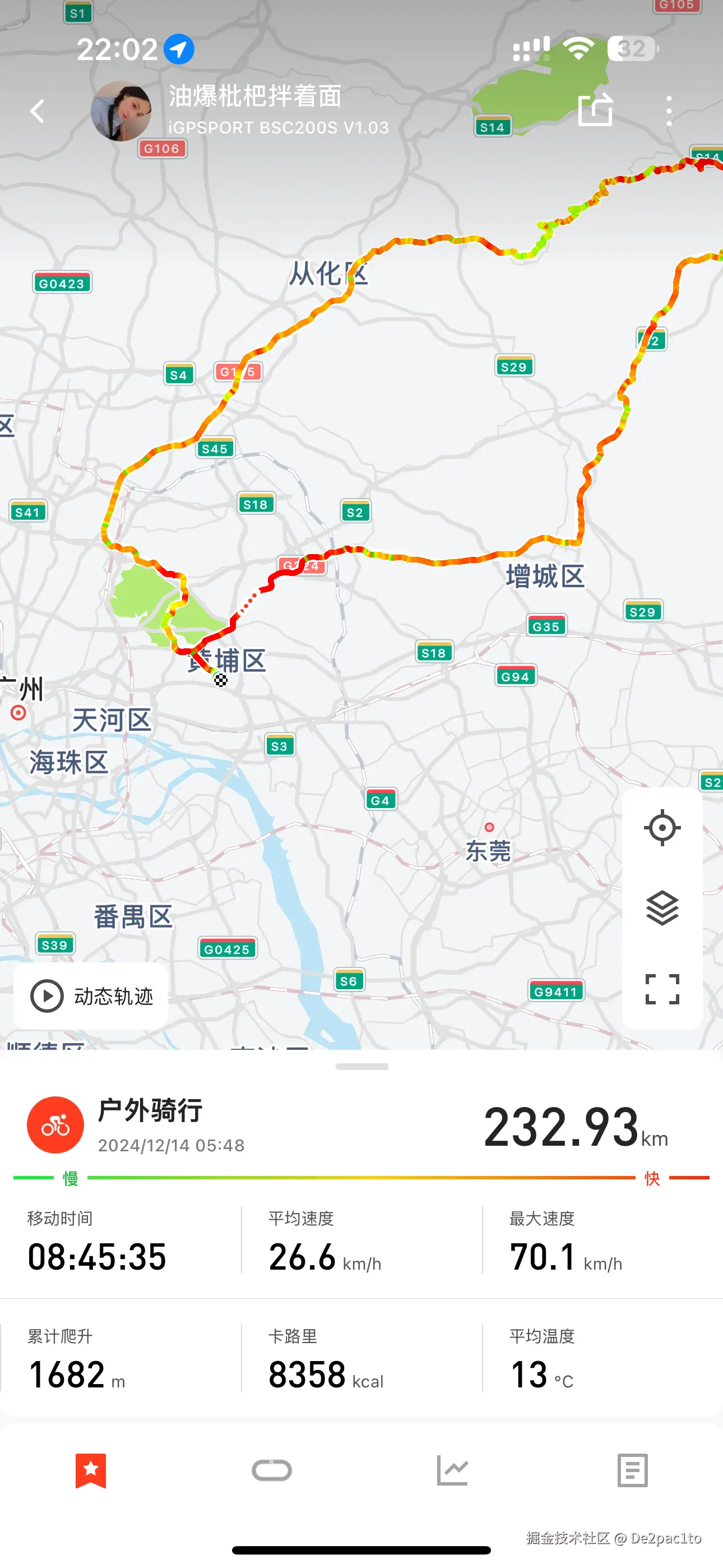Tap the slow-to-fast speed gradient bar
Viewport: 723px width, 1568px height.
pyautogui.click(x=361, y=1178)
